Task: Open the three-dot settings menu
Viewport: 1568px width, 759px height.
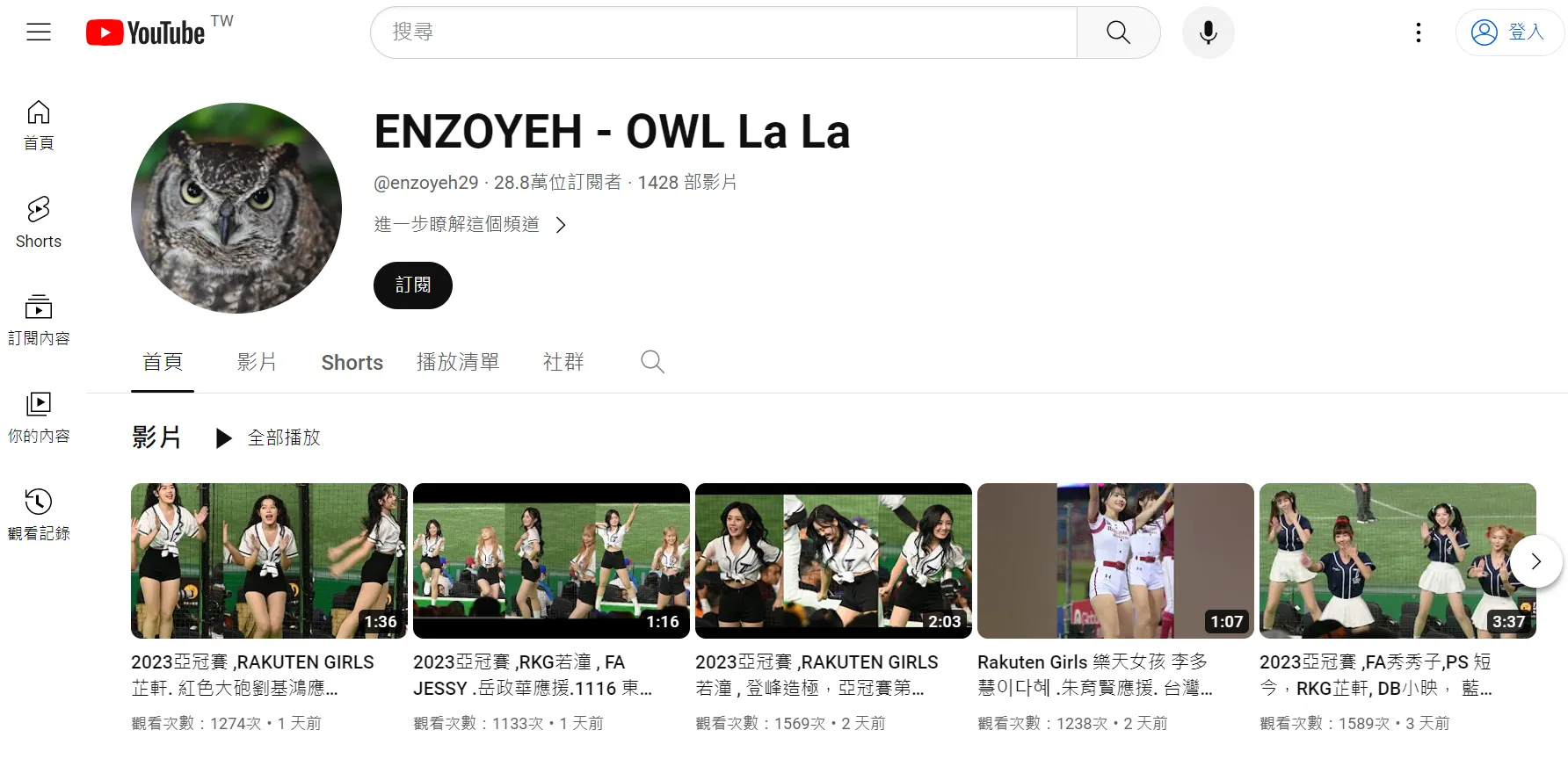Action: [x=1418, y=33]
